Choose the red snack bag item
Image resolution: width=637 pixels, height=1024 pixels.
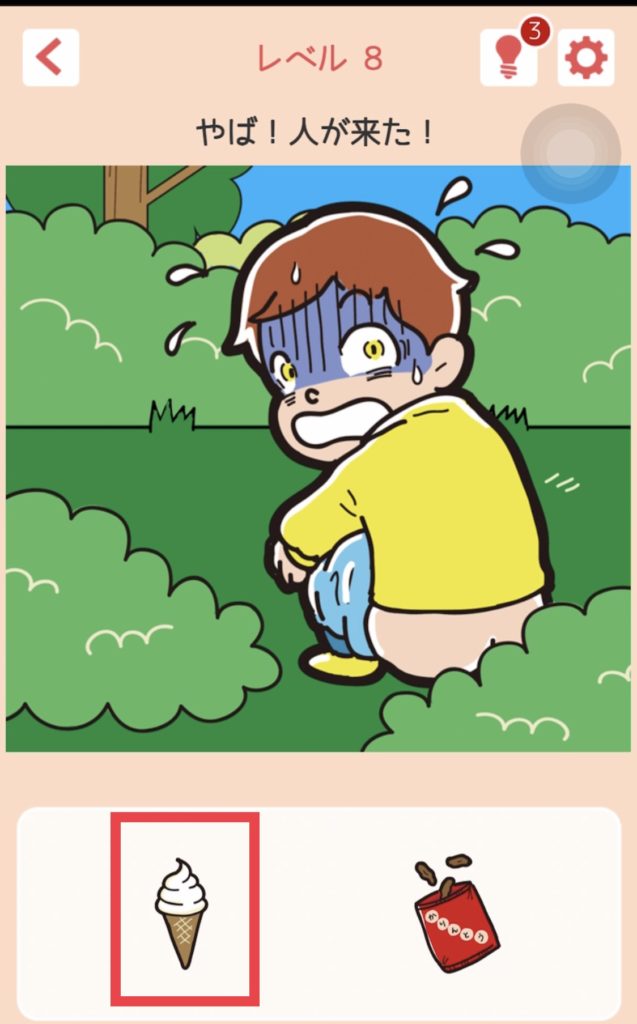455,914
